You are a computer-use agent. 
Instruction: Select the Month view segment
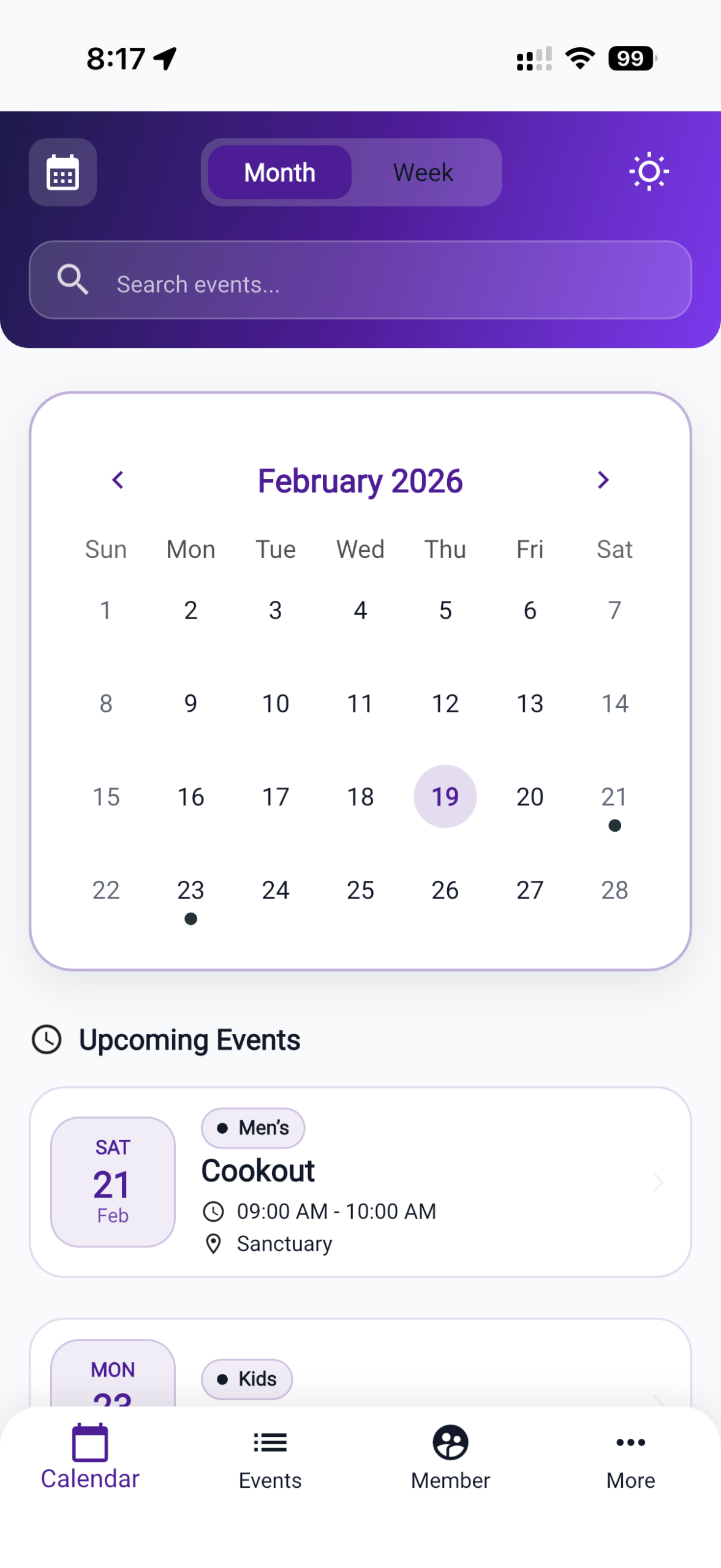click(279, 172)
